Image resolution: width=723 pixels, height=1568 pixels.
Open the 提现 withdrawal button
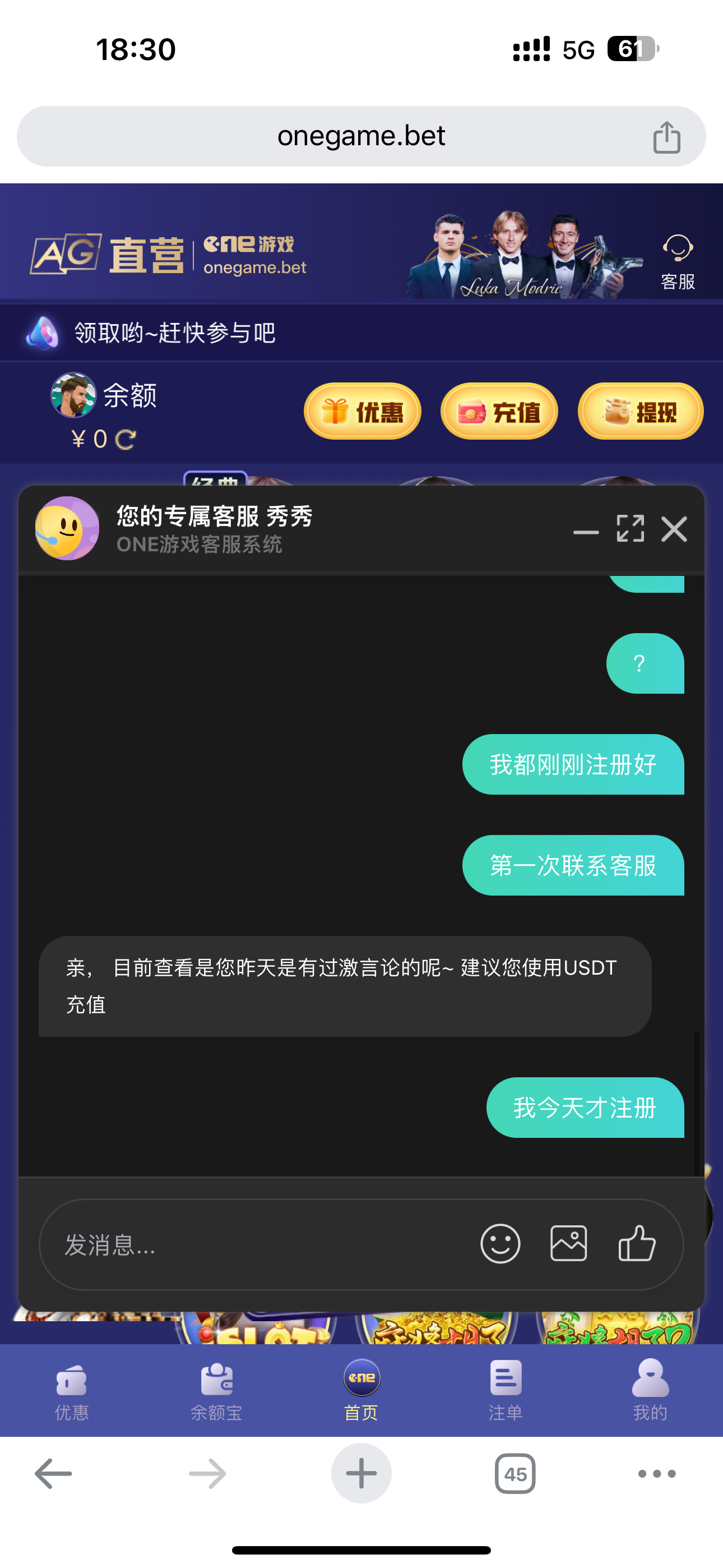coord(640,412)
